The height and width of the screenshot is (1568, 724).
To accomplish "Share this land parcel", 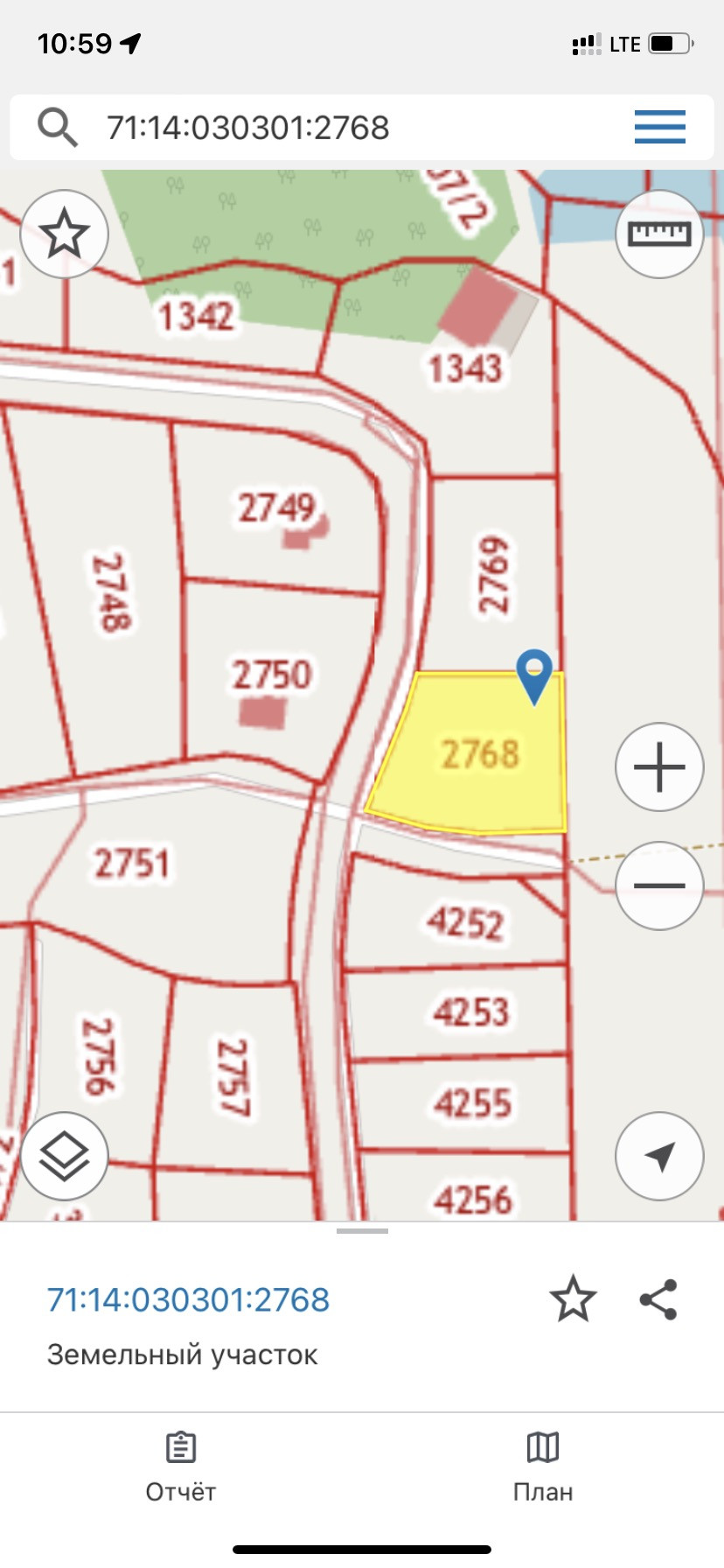I will [658, 1298].
